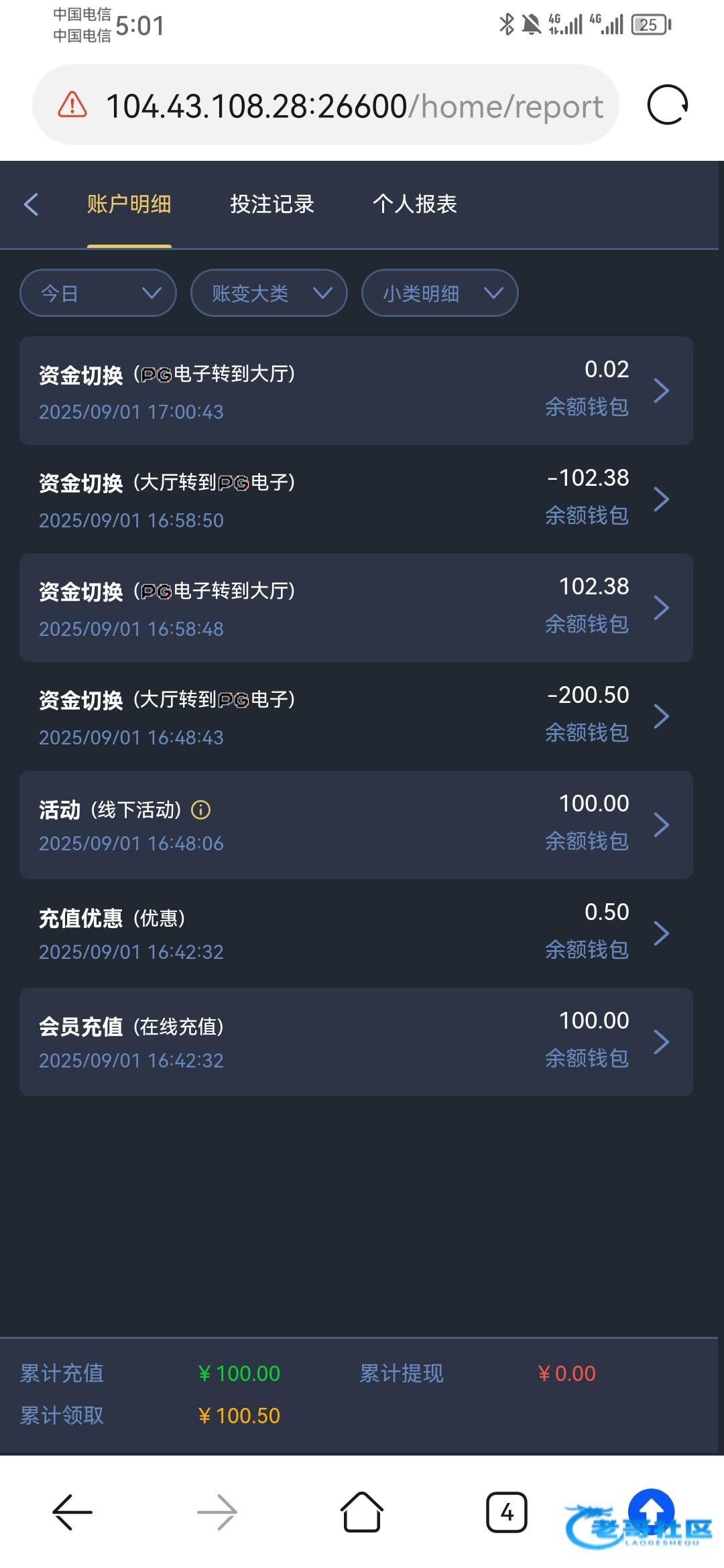Screen dimensions: 724x1568
Task: Expand the 小类明细 filter dropdown
Action: 440,293
